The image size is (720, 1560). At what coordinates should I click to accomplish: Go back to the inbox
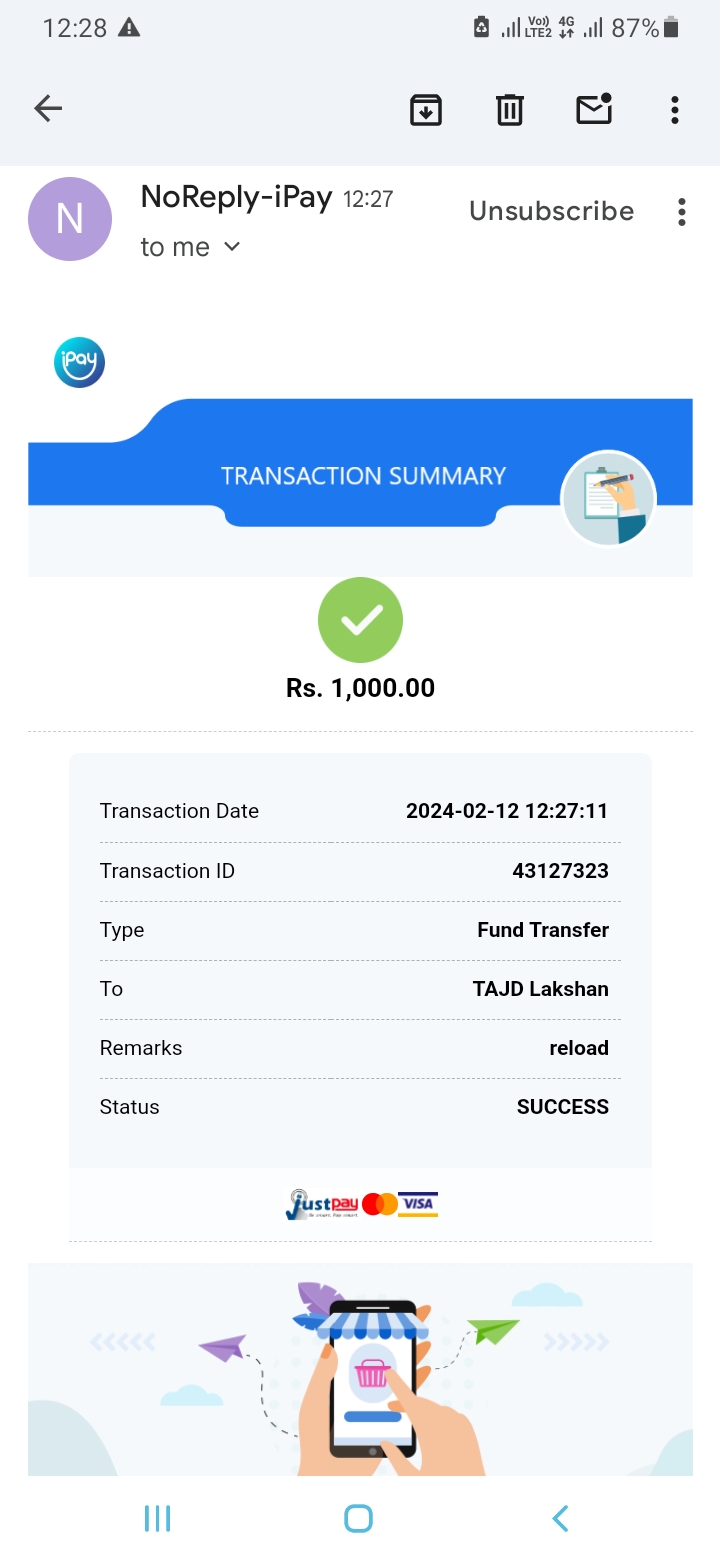pyautogui.click(x=48, y=109)
